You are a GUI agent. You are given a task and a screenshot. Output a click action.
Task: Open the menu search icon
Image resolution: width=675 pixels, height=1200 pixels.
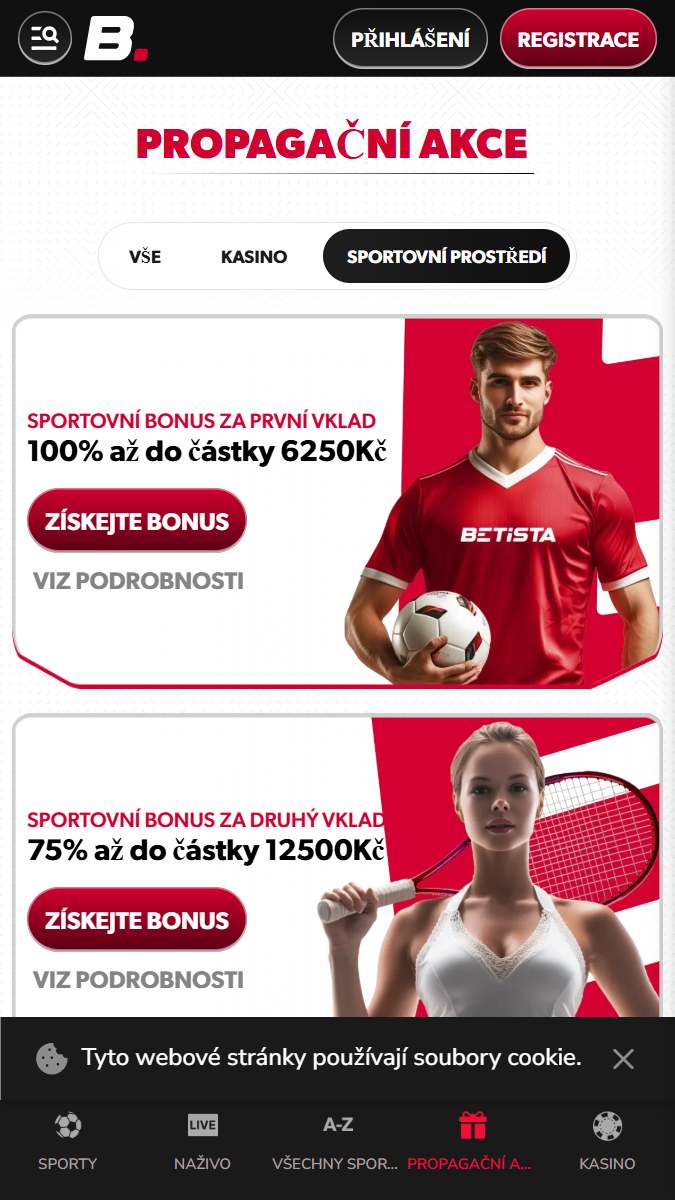[45, 39]
